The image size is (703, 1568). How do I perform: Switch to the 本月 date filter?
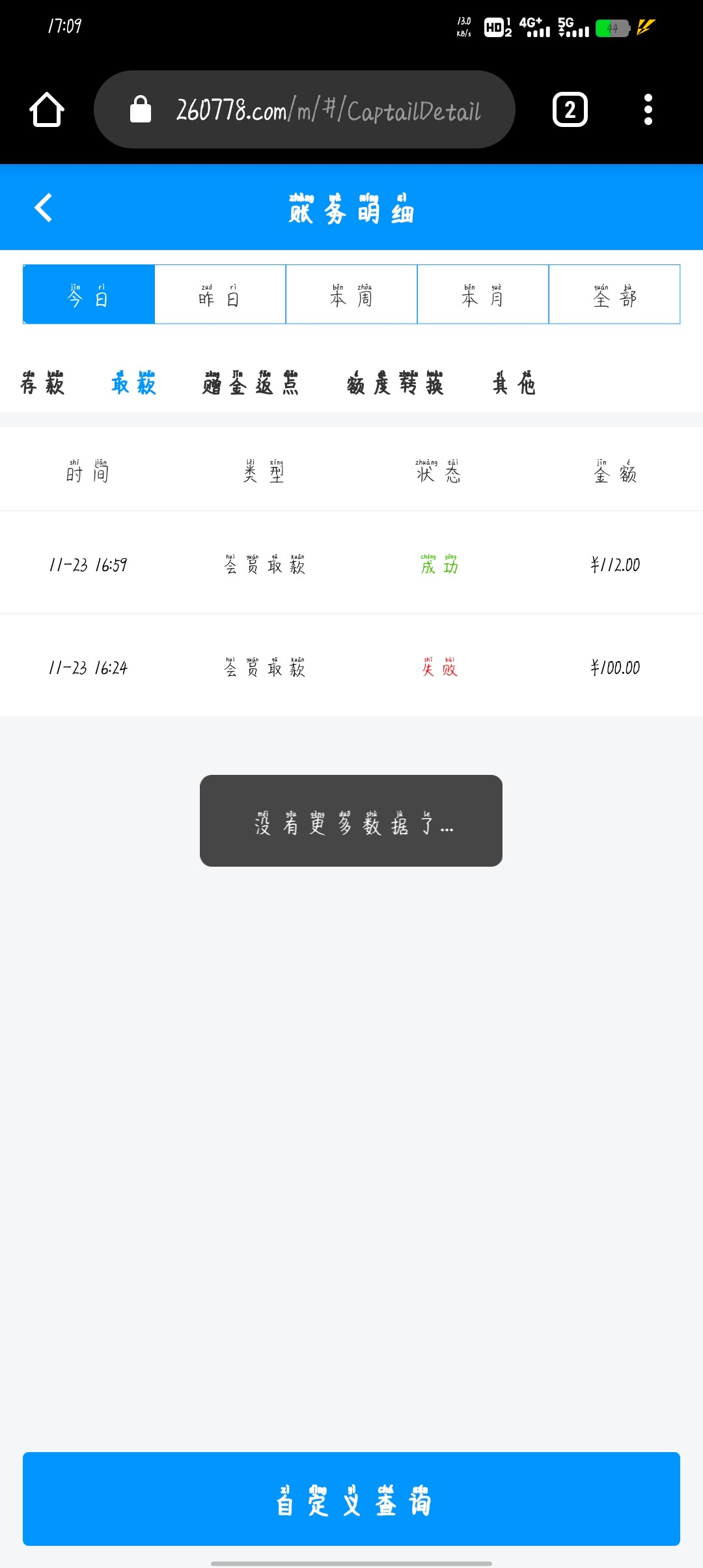click(483, 294)
